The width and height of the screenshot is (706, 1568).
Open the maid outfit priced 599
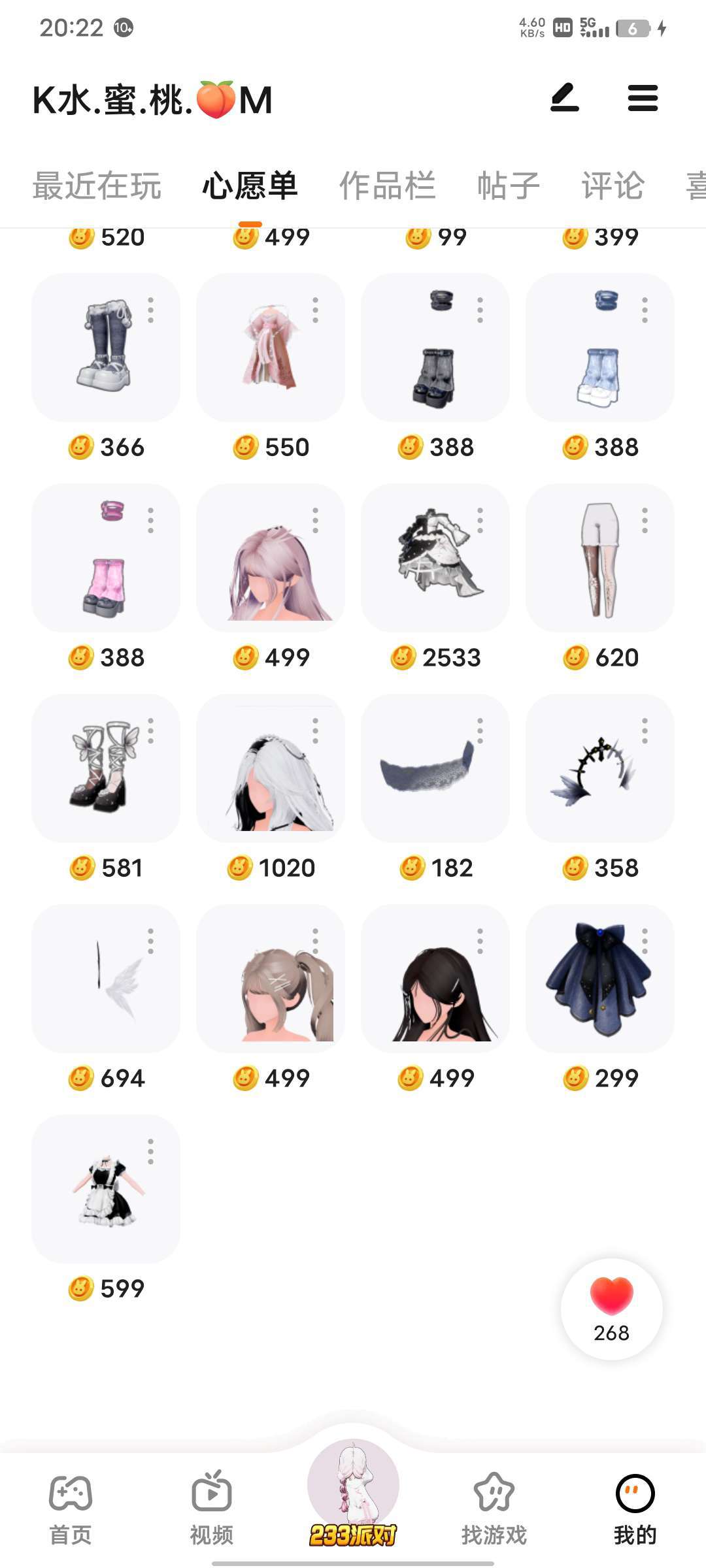(106, 1189)
